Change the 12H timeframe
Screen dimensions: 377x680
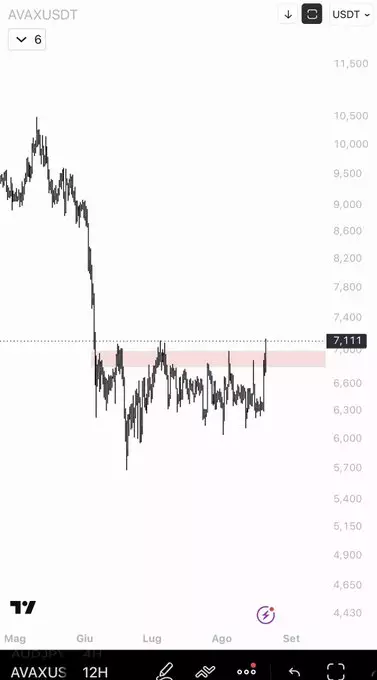95,672
